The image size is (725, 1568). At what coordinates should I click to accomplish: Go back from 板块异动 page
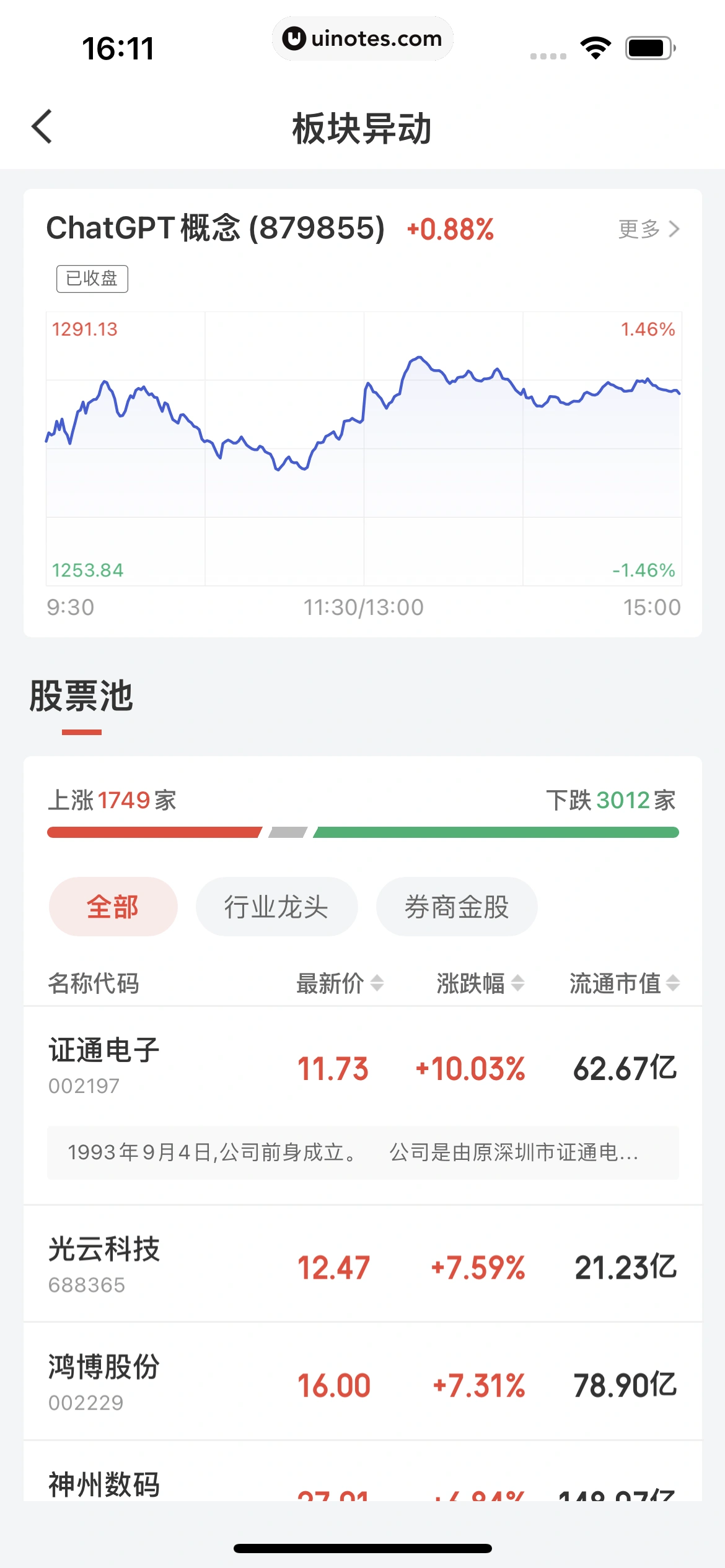[x=42, y=127]
